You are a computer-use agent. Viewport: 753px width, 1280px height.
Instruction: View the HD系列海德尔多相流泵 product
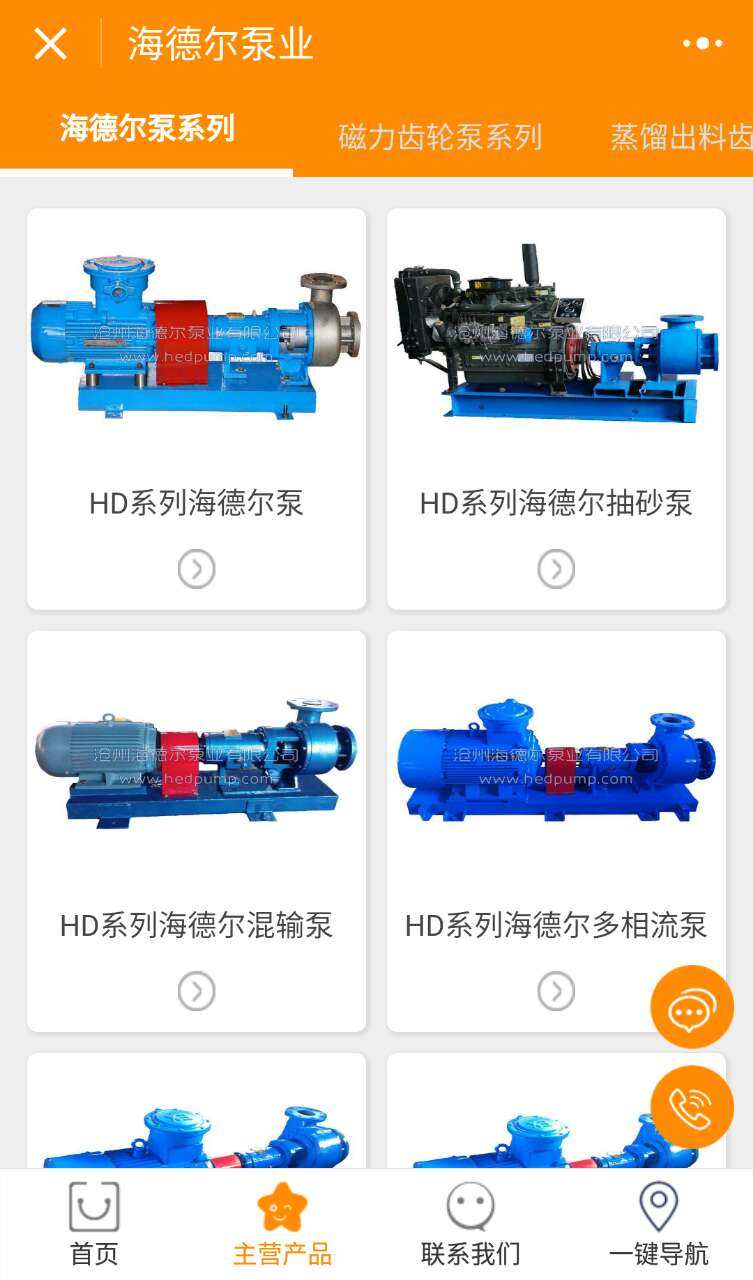tap(556, 831)
